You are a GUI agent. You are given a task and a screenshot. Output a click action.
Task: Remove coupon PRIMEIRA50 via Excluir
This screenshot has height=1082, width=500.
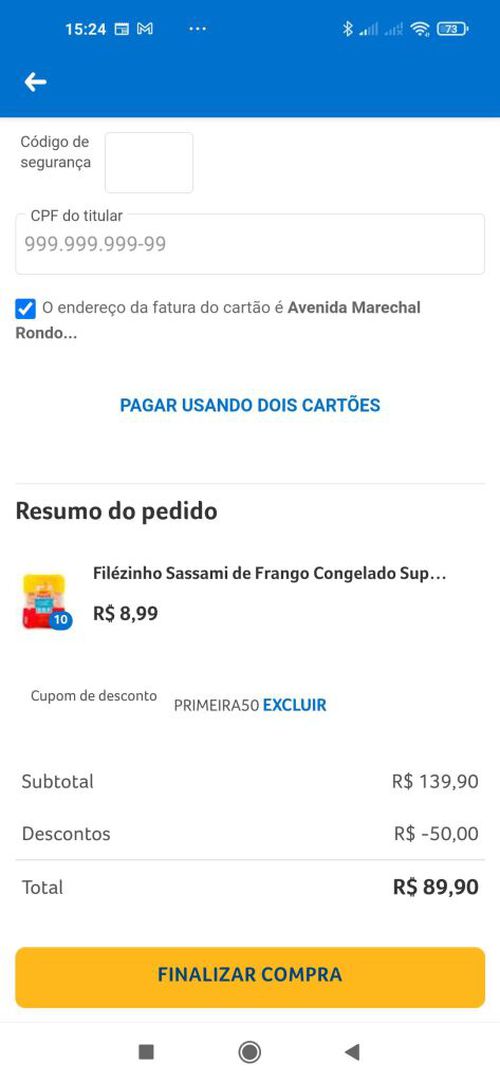pyautogui.click(x=294, y=705)
